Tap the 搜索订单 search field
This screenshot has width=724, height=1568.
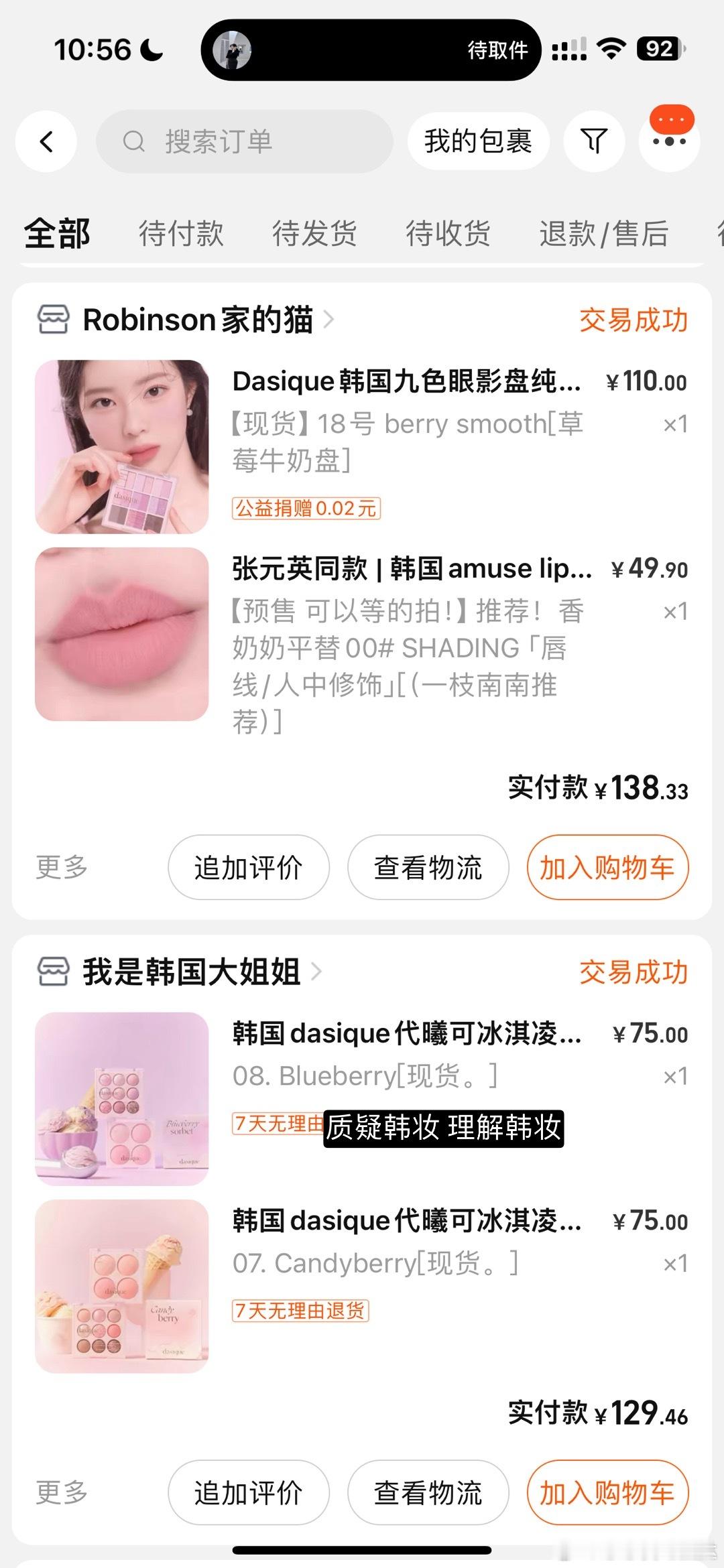point(245,141)
